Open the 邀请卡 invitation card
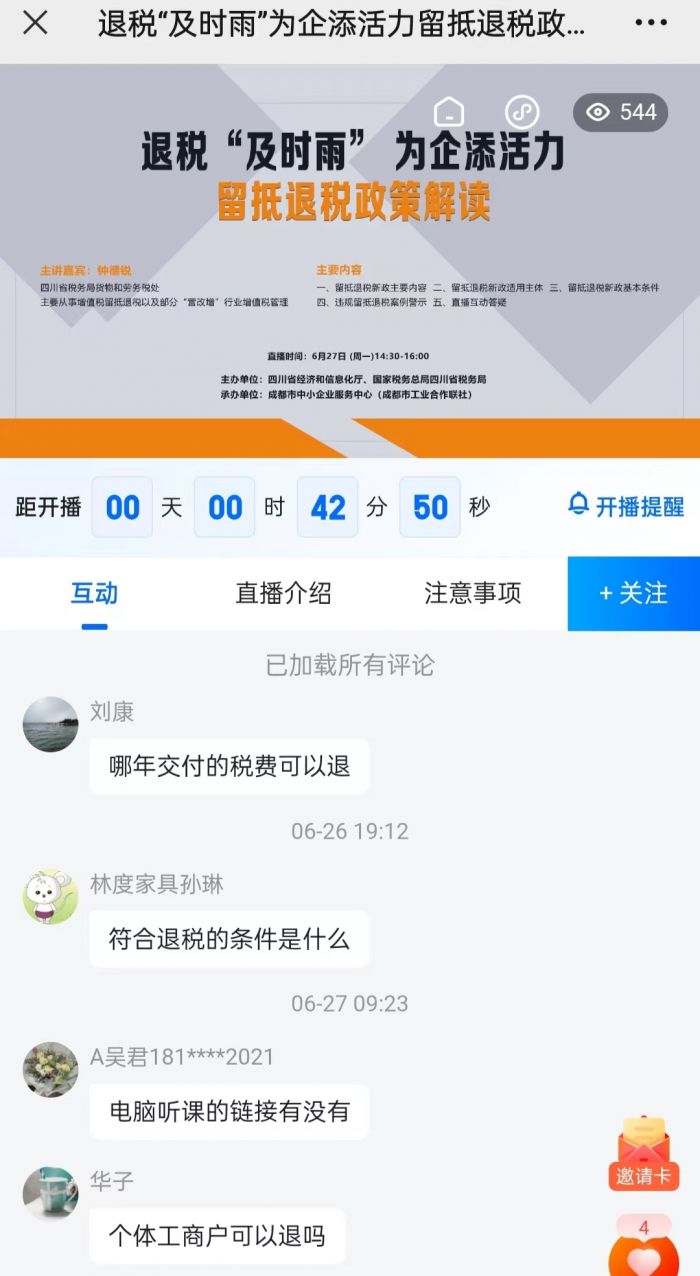The width and height of the screenshot is (700, 1276). (x=644, y=1155)
